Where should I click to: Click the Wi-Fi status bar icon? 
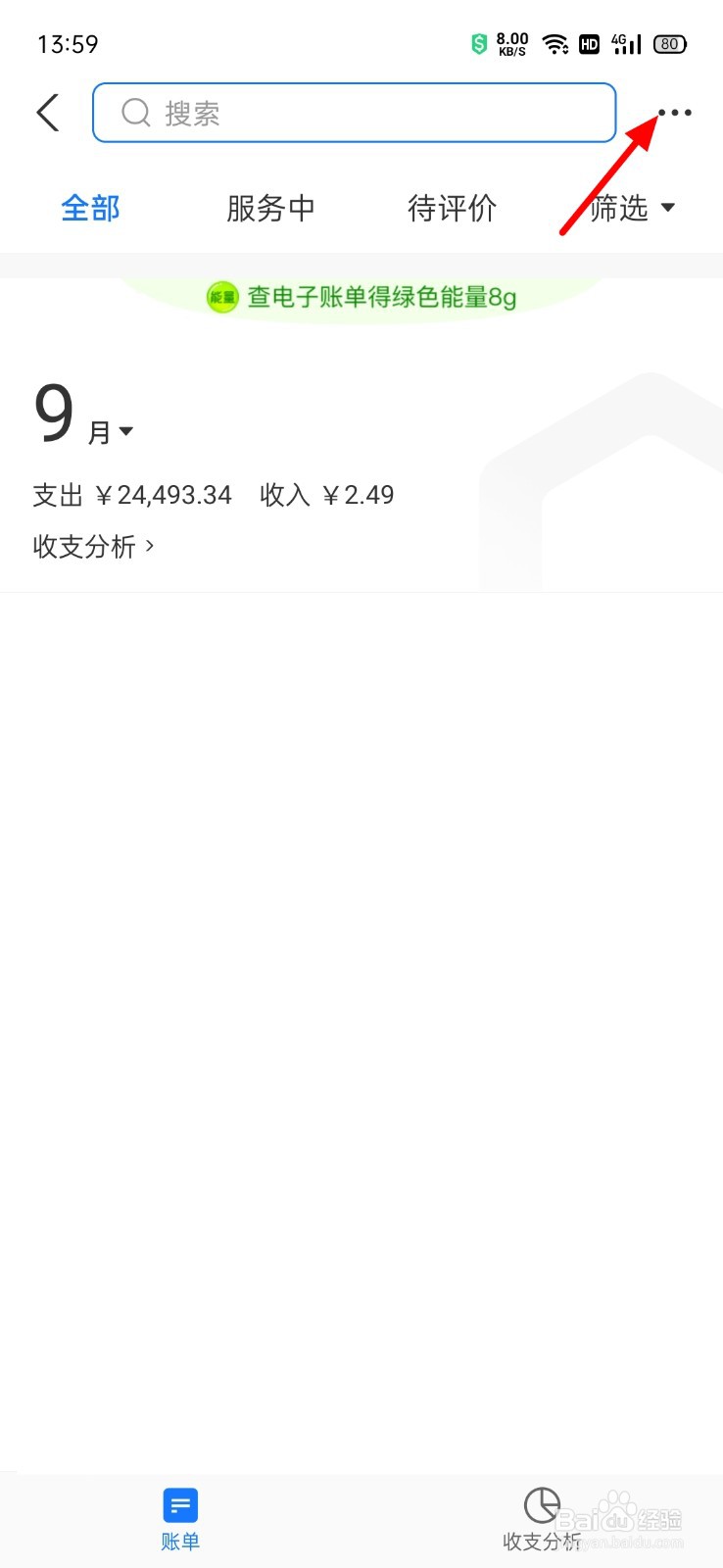[x=554, y=43]
